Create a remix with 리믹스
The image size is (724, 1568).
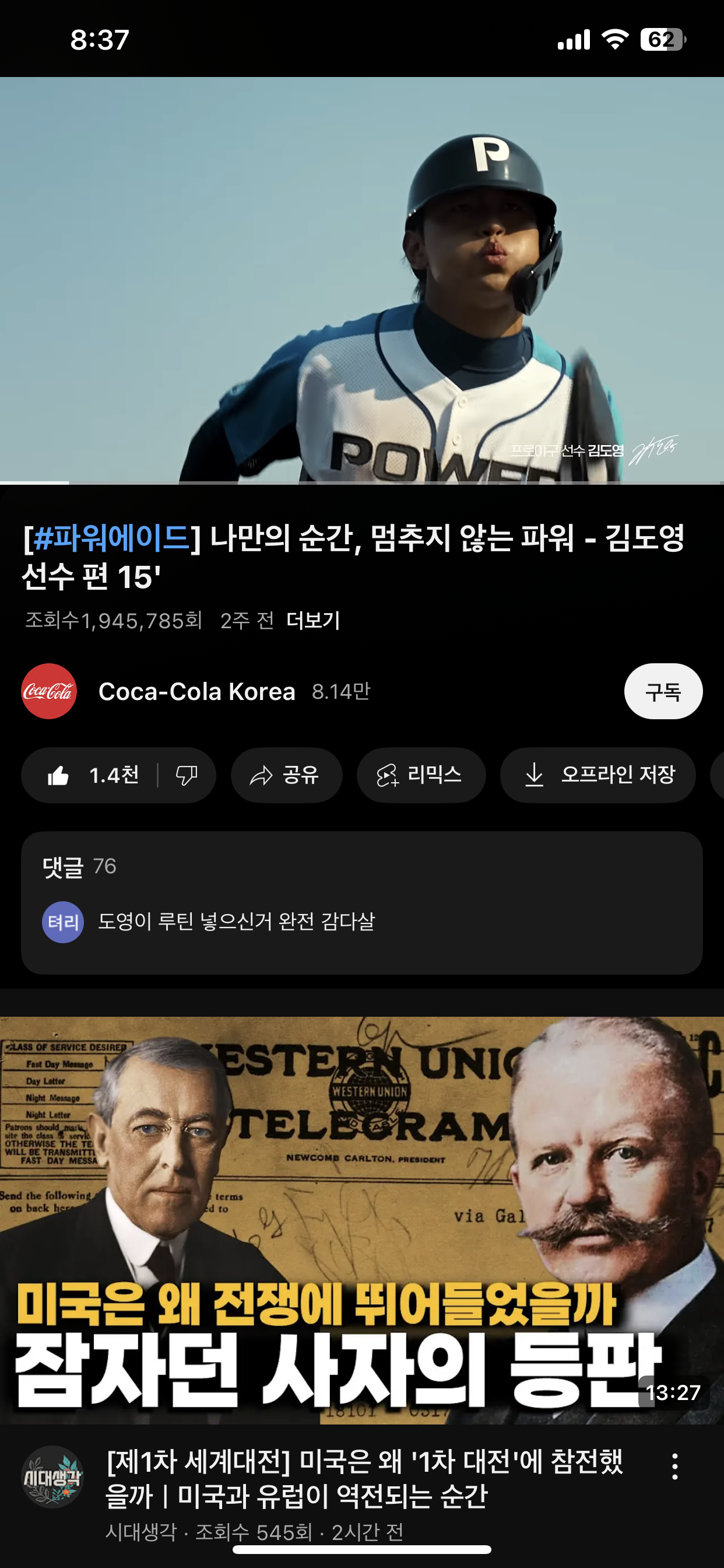(x=421, y=775)
